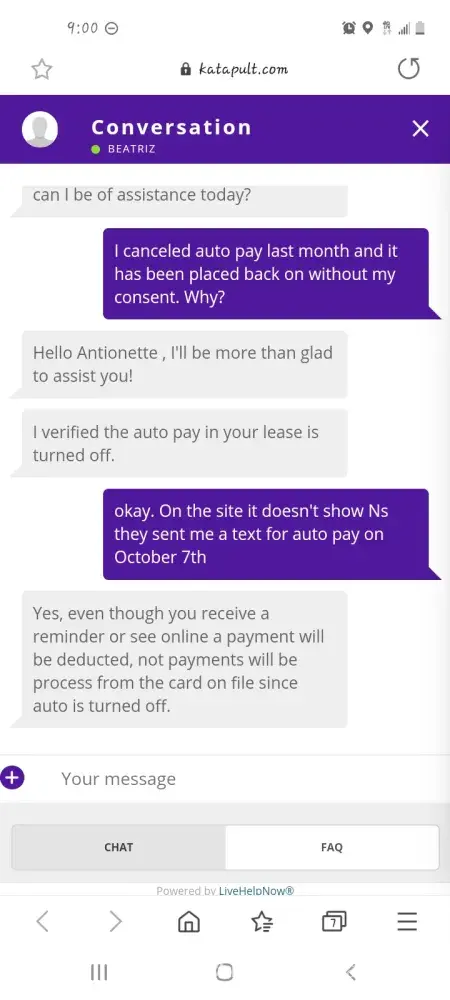Go back in browser history

(x=42, y=921)
